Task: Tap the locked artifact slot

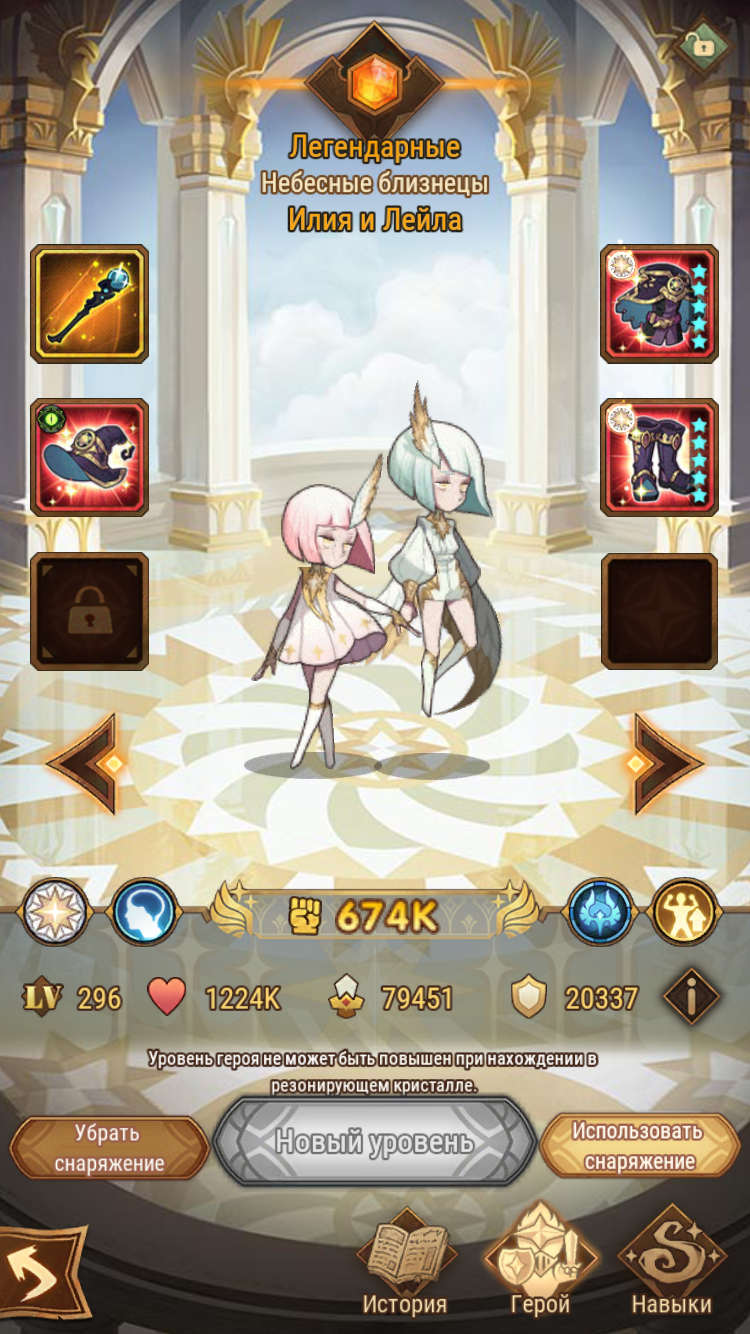Action: point(90,612)
